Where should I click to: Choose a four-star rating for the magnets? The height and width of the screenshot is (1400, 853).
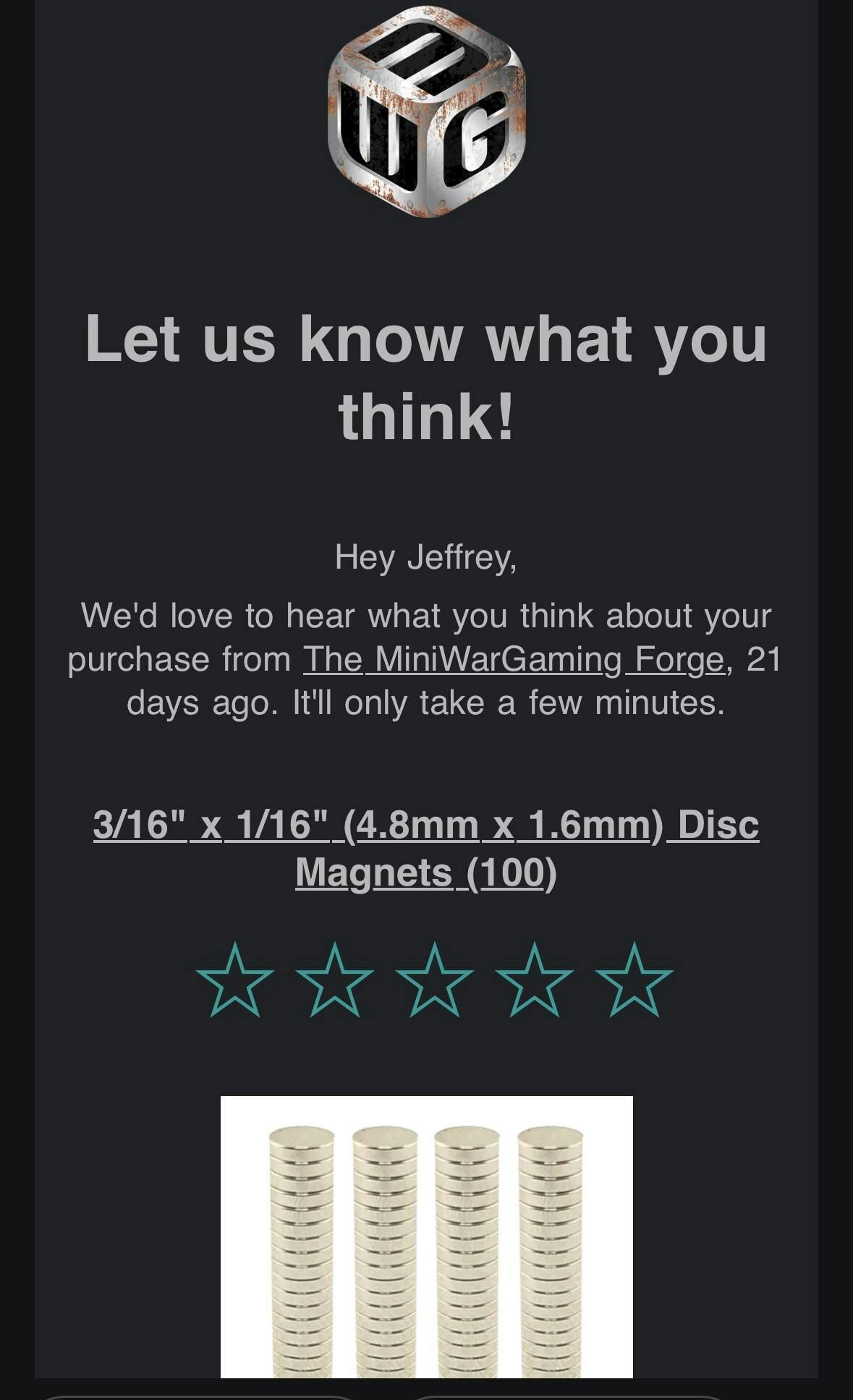pos(534,981)
